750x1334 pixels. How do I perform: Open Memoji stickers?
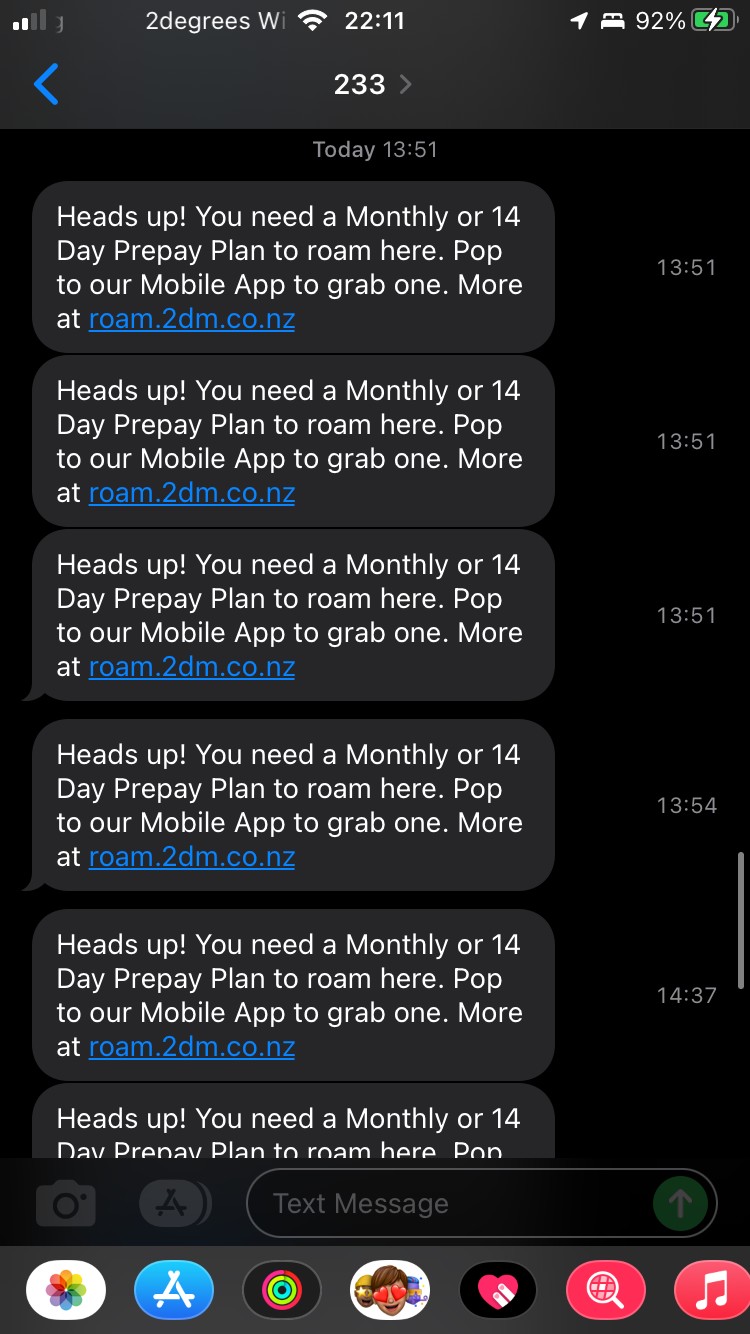[x=390, y=1291]
